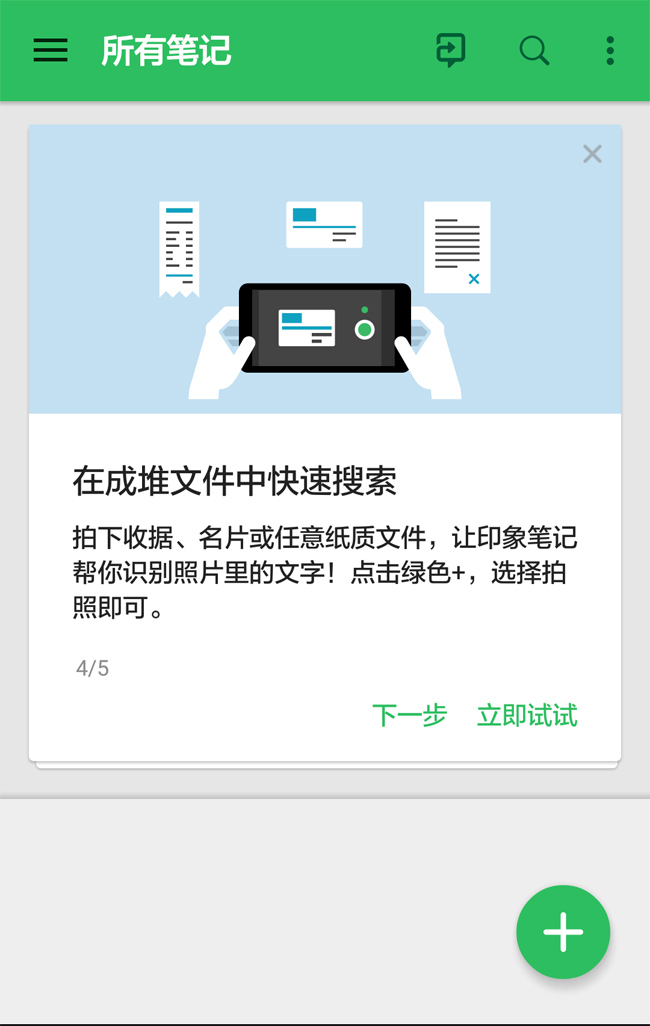
Task: Dismiss the tip card
Action: pos(592,154)
